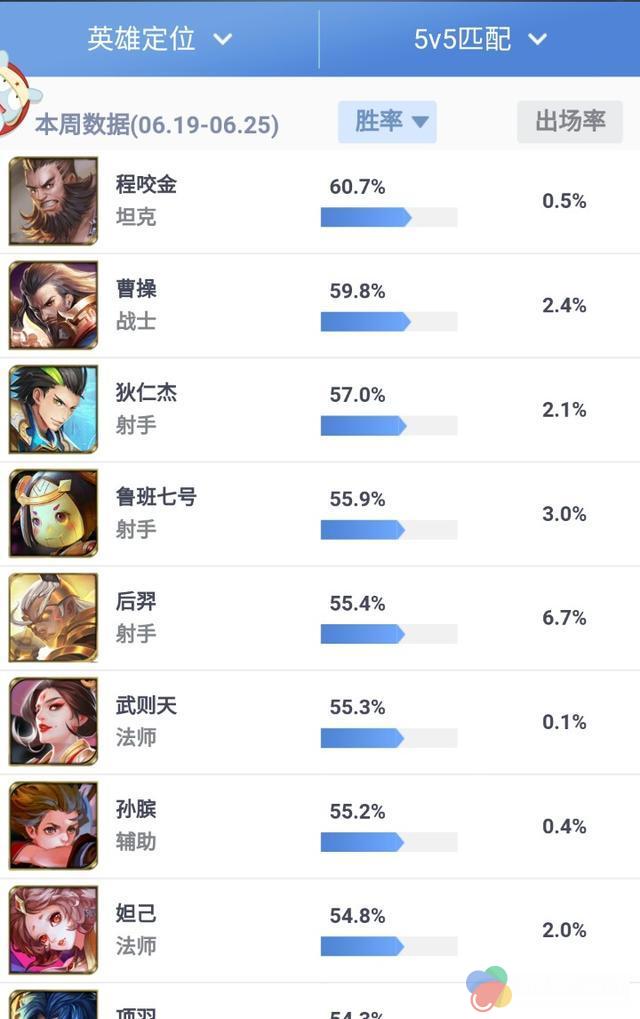Sort heroes by 出场率
Viewport: 640px width, 1019px height.
click(x=570, y=122)
